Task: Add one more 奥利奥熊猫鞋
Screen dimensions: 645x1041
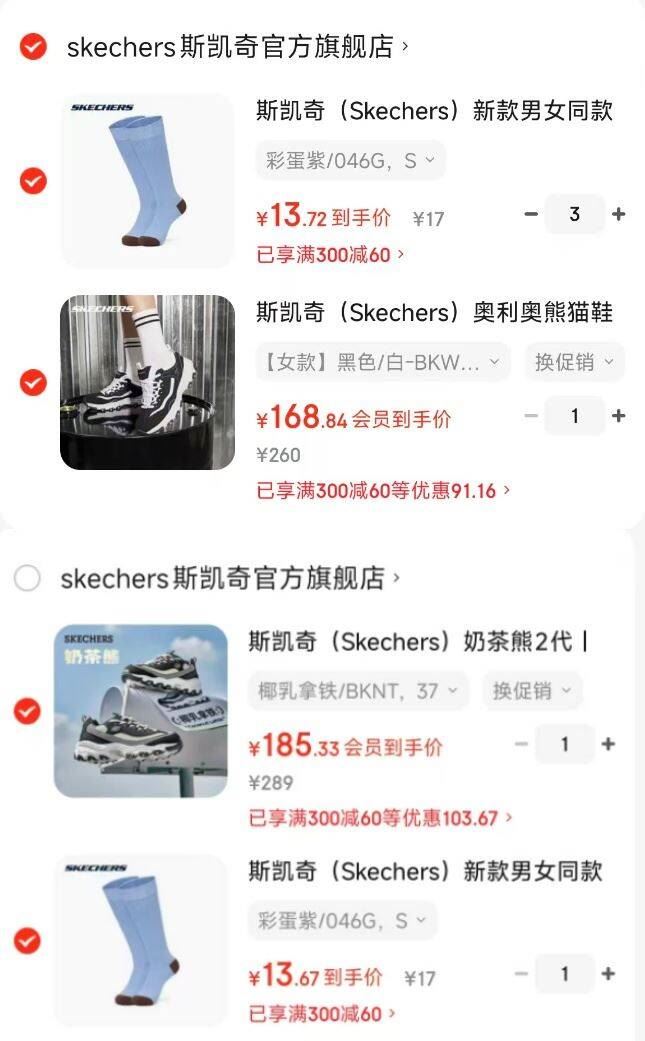Action: pyautogui.click(x=619, y=416)
